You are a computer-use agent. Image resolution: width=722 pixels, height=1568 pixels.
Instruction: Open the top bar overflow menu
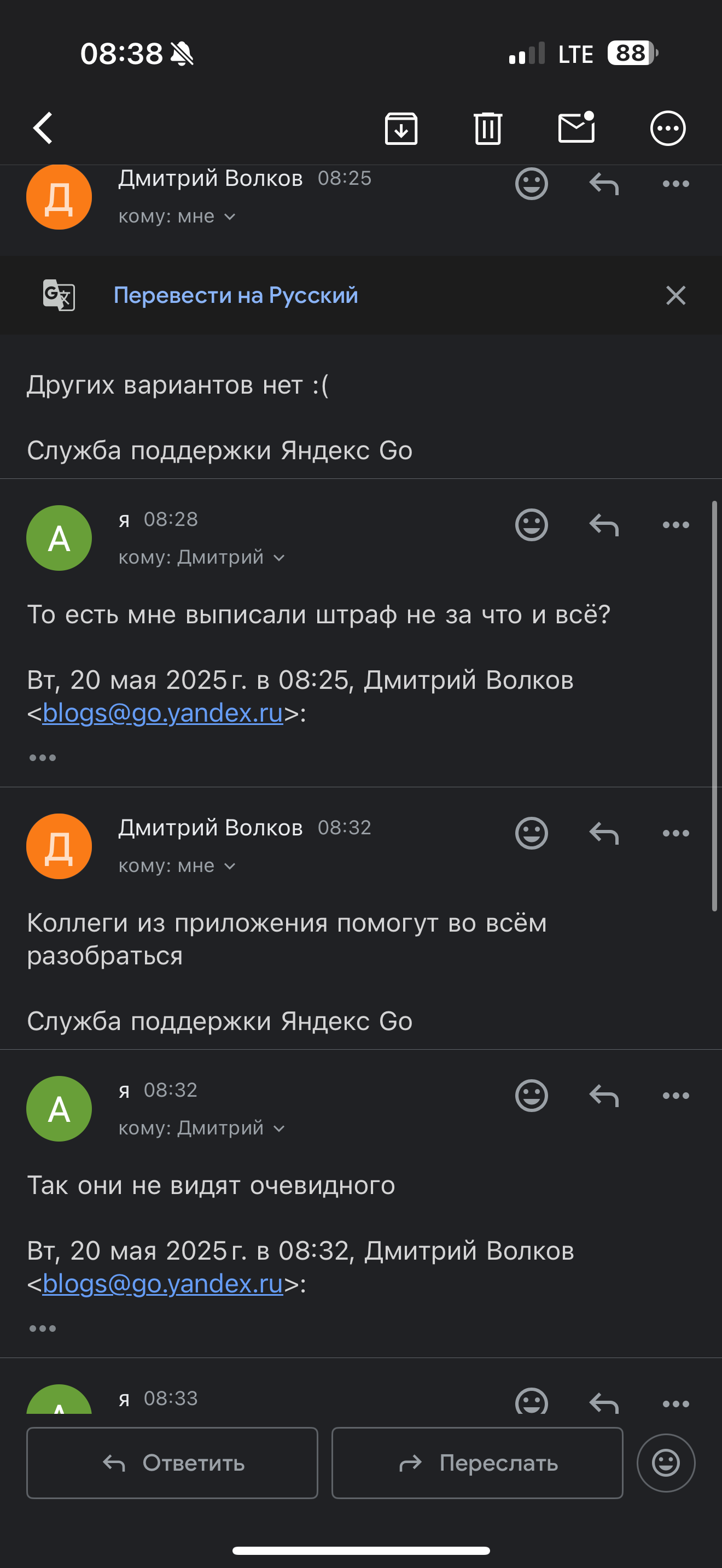(x=668, y=128)
